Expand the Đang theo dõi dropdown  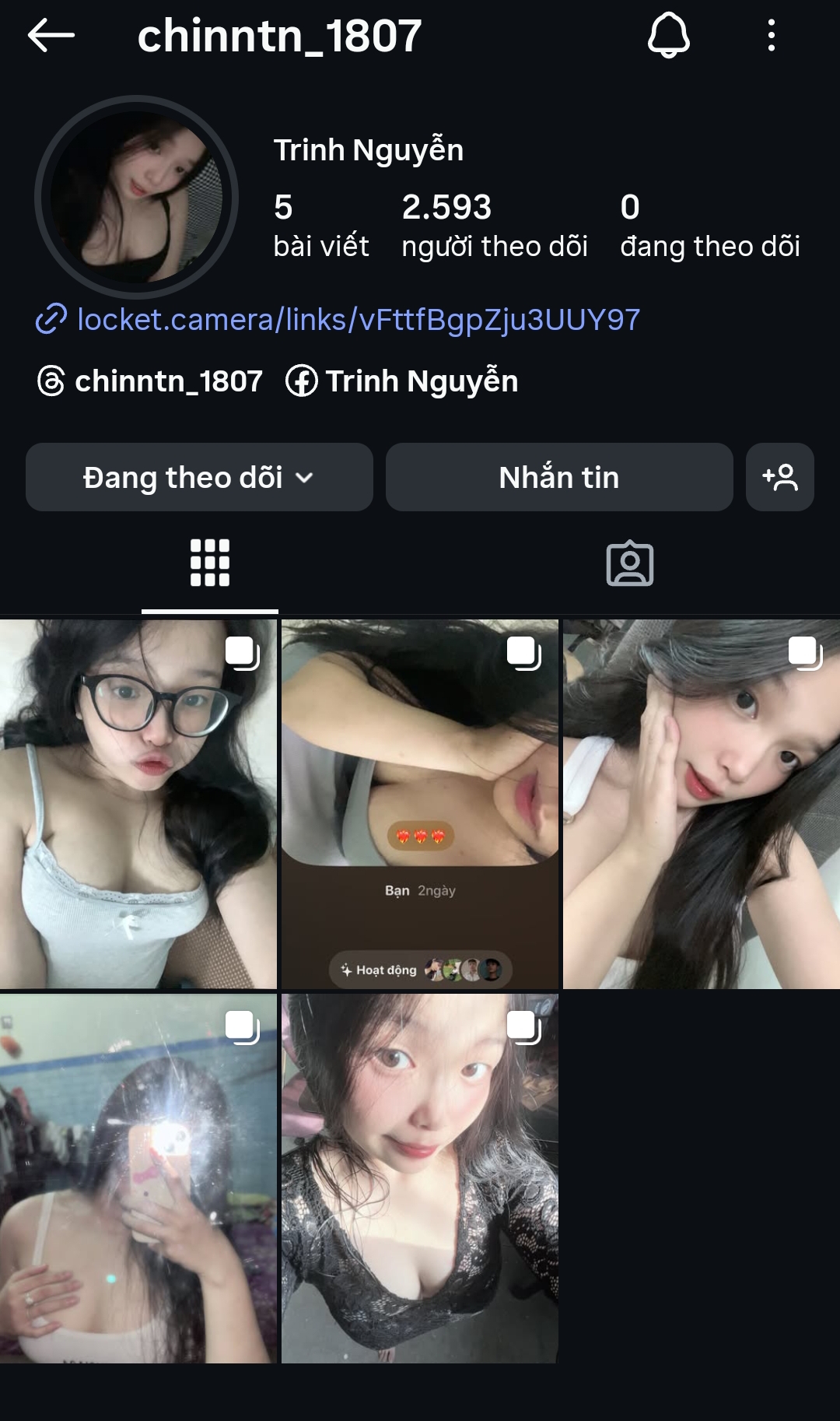(x=199, y=477)
